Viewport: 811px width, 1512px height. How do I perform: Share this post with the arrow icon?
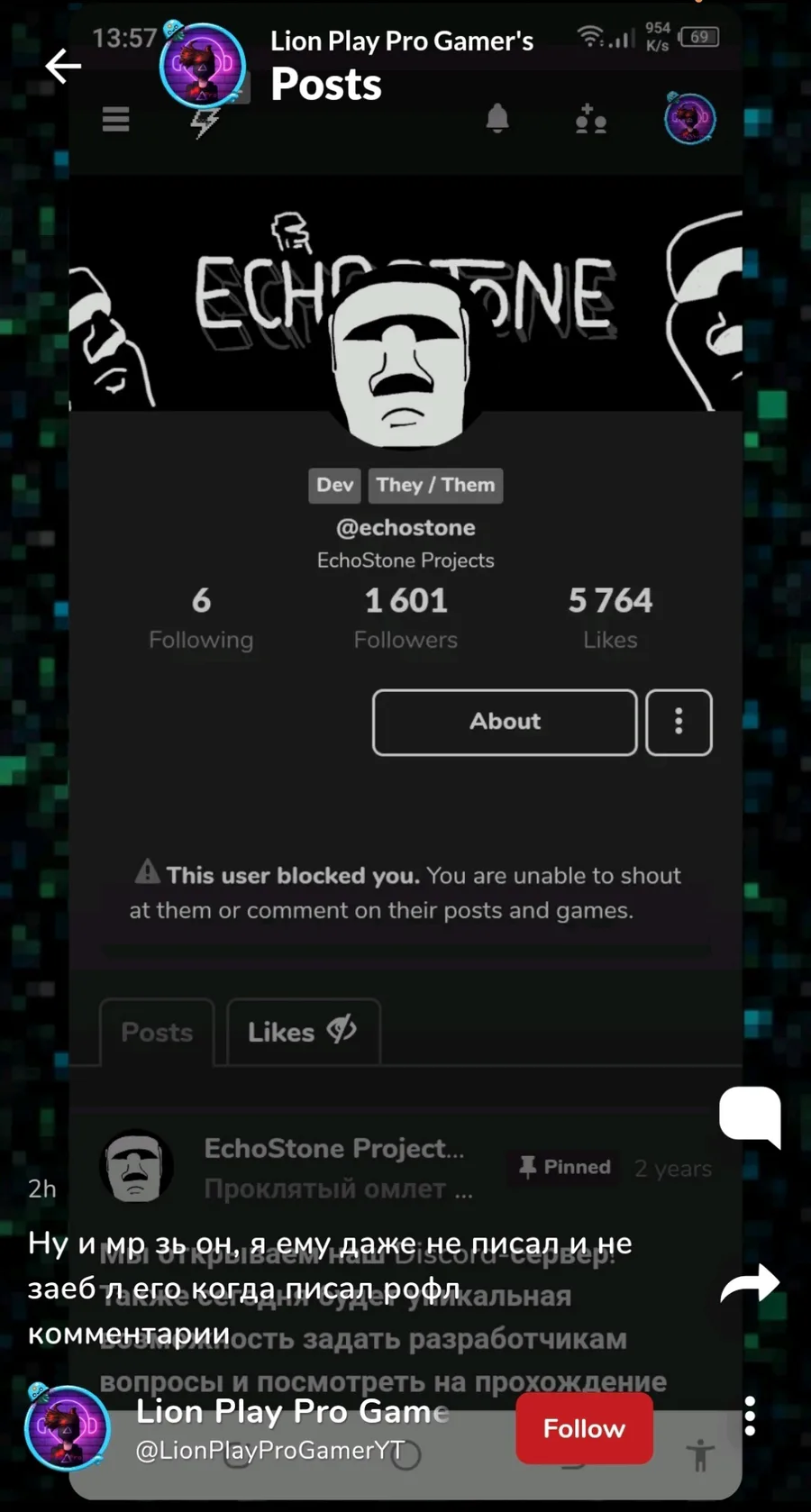tap(750, 1283)
